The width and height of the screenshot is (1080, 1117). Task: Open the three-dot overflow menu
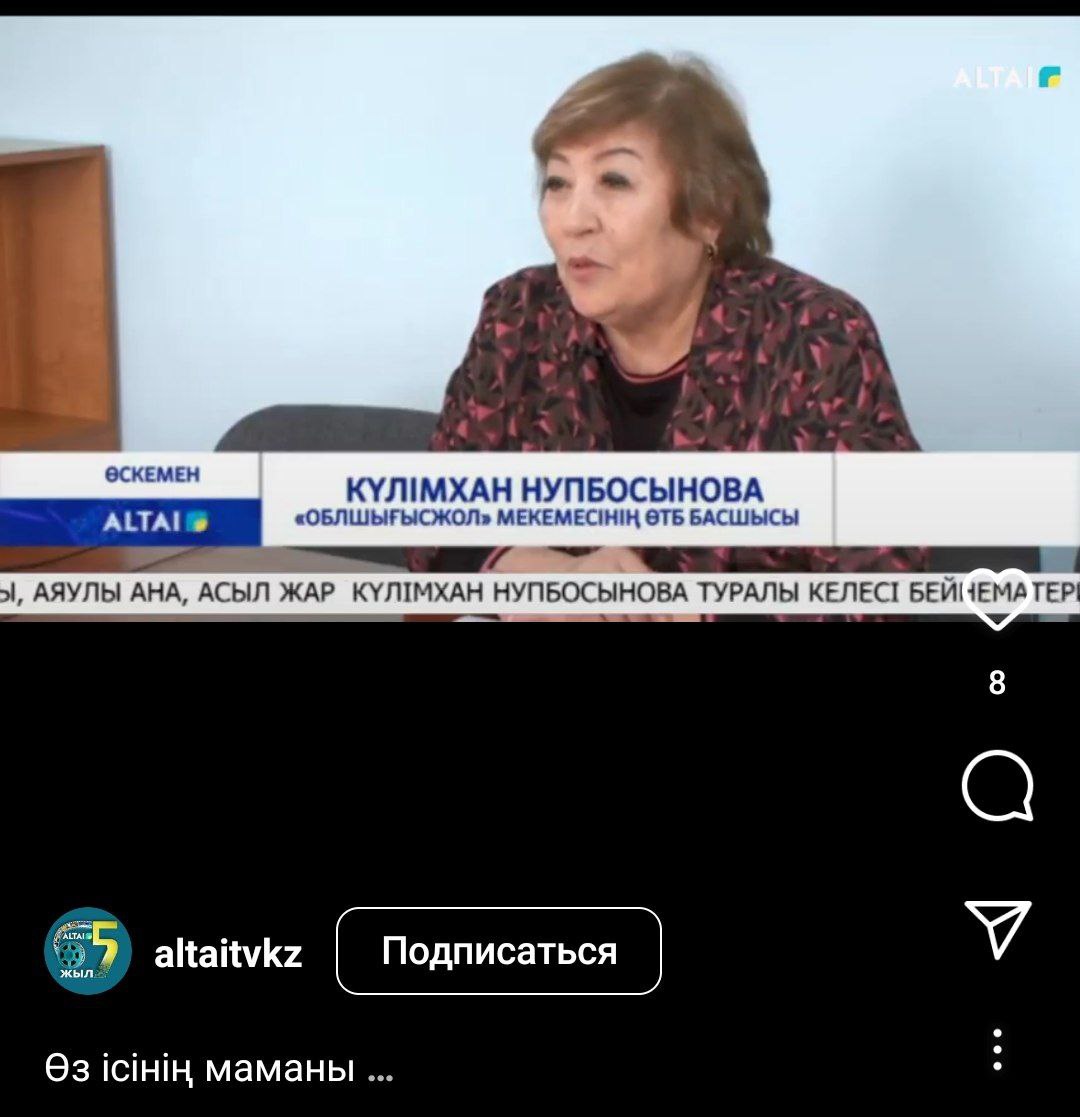[x=997, y=1049]
